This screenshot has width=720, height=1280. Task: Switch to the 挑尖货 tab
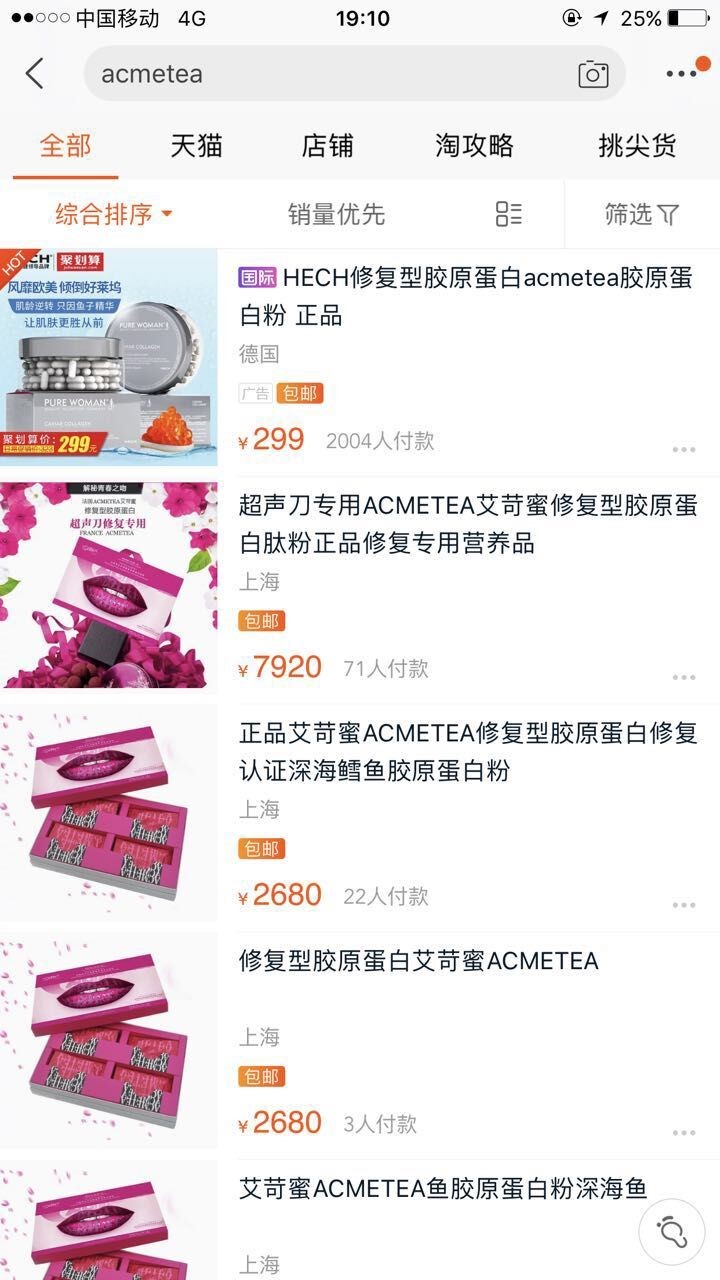pos(637,146)
